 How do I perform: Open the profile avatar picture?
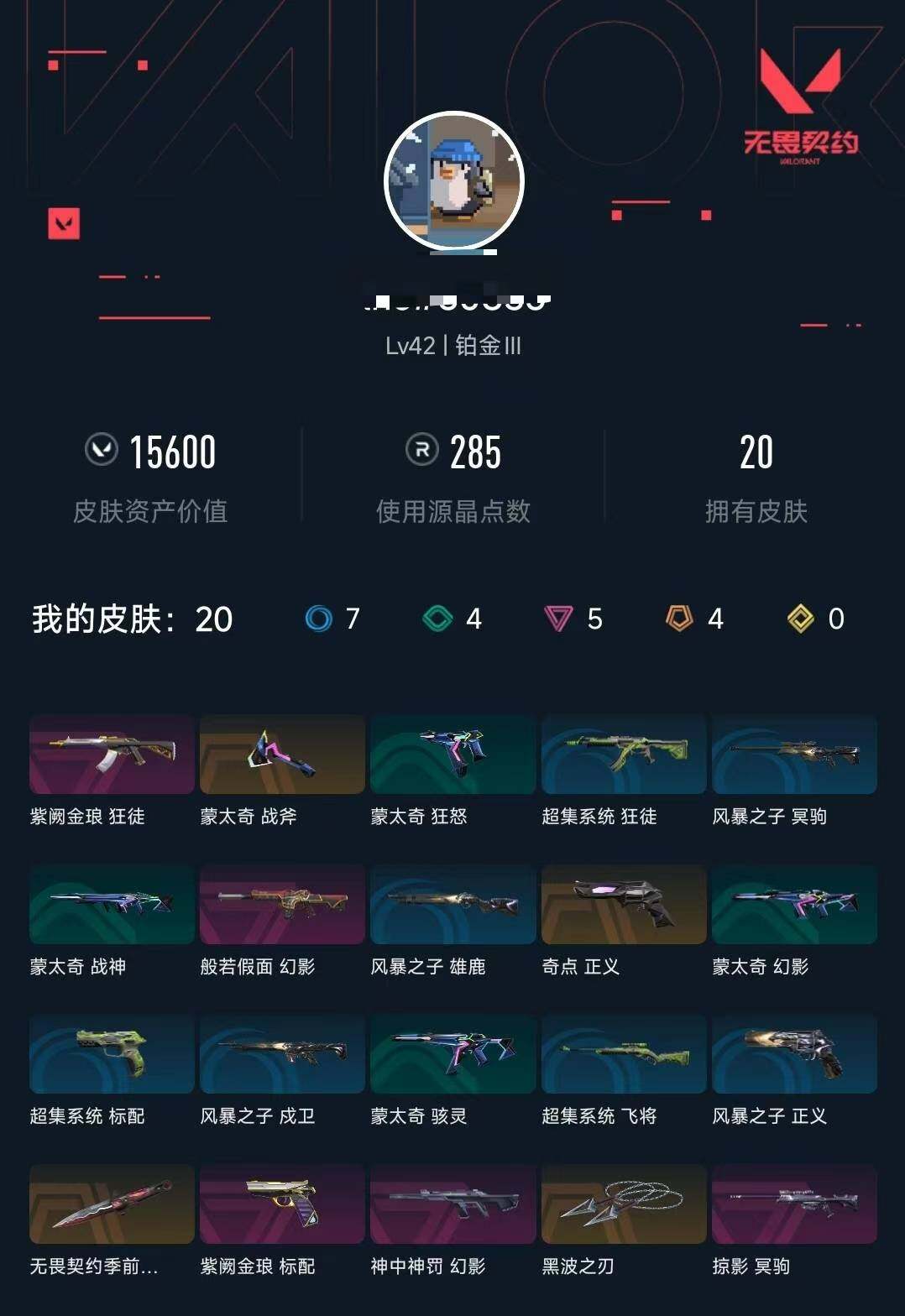coord(453,180)
